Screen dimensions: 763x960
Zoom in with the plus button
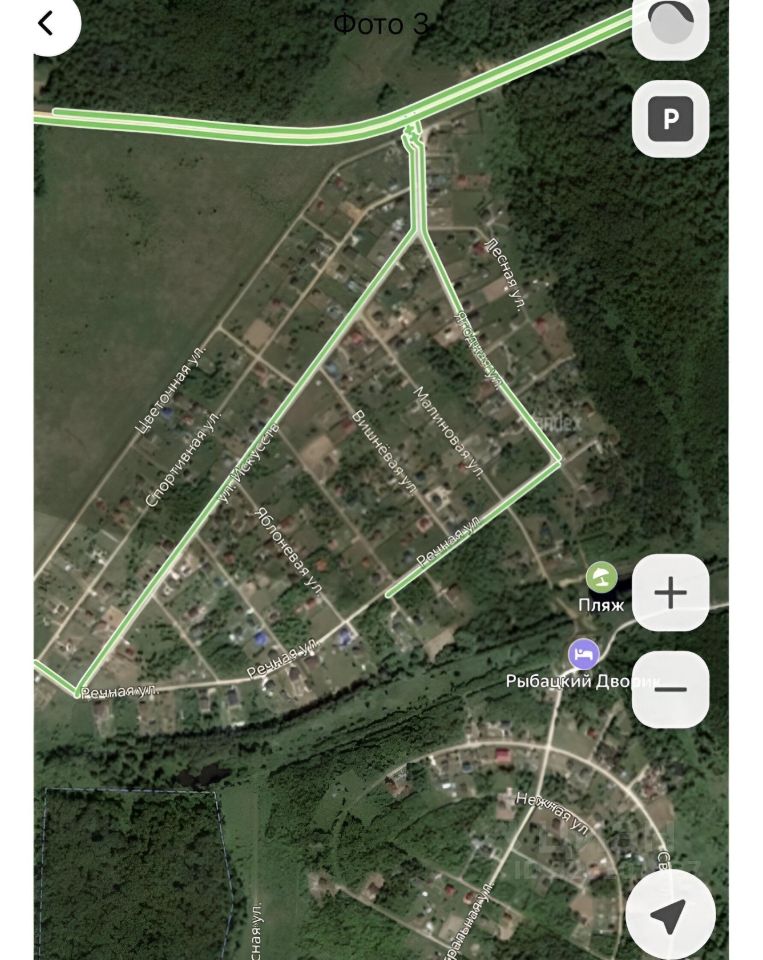670,593
